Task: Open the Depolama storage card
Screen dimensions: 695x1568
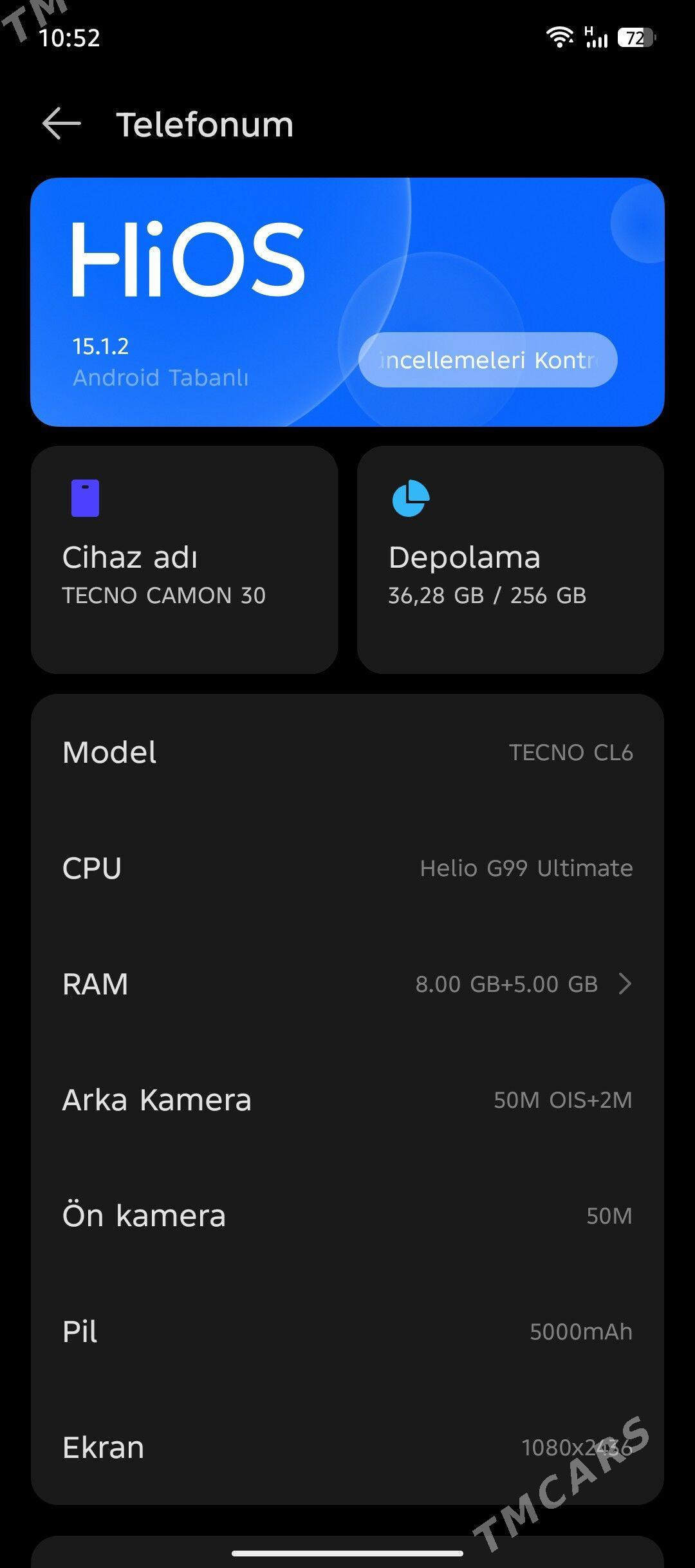Action: tap(510, 559)
